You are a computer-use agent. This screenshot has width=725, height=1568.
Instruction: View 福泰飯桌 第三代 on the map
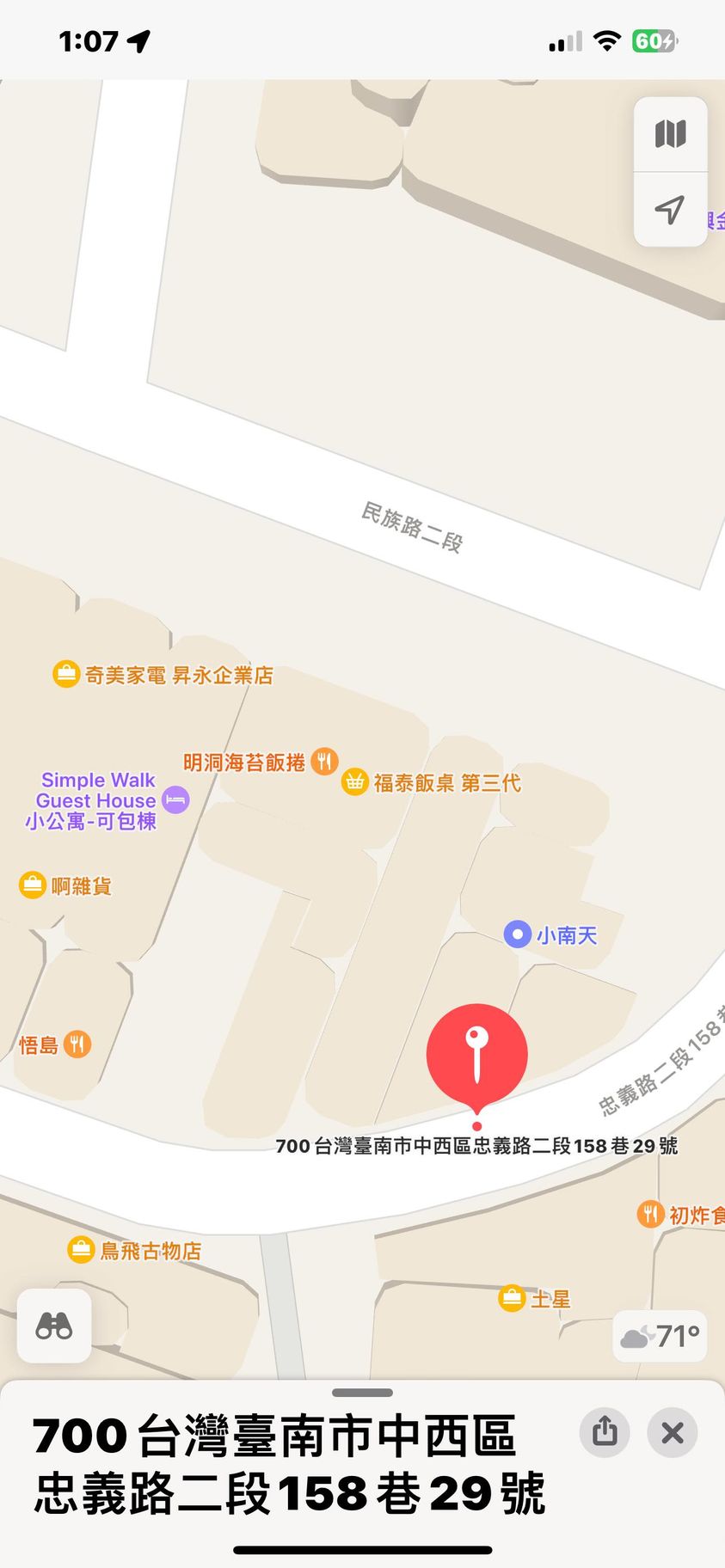[354, 782]
